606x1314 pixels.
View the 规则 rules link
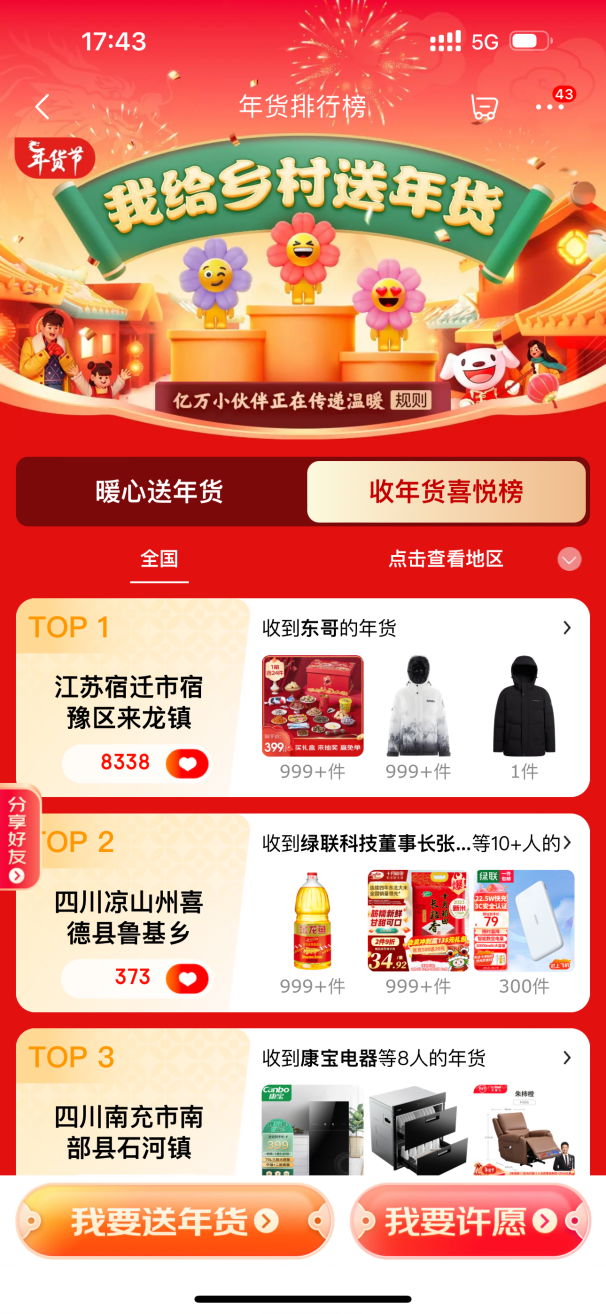(410, 400)
